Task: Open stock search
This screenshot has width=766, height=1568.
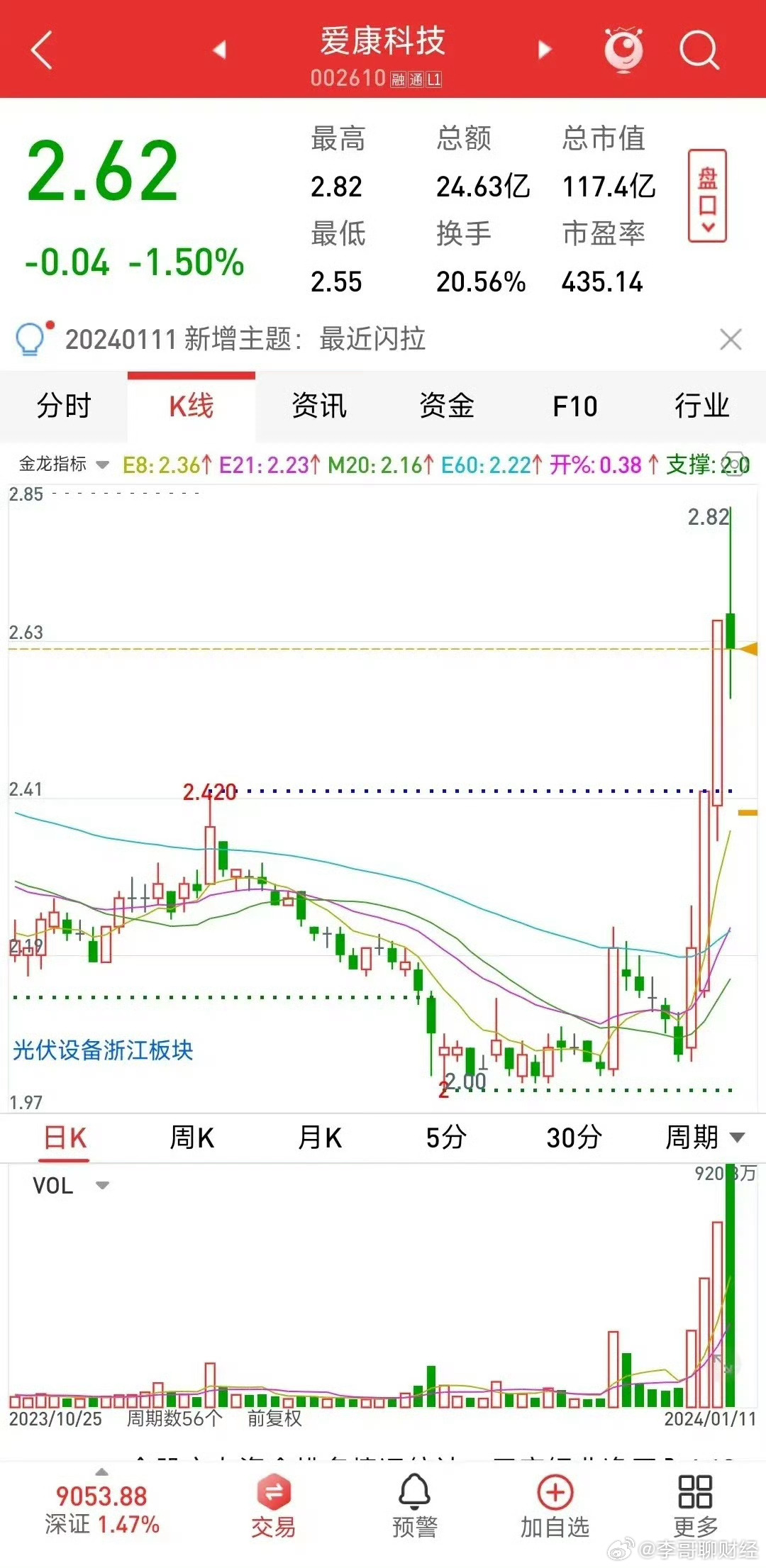Action: (x=699, y=50)
